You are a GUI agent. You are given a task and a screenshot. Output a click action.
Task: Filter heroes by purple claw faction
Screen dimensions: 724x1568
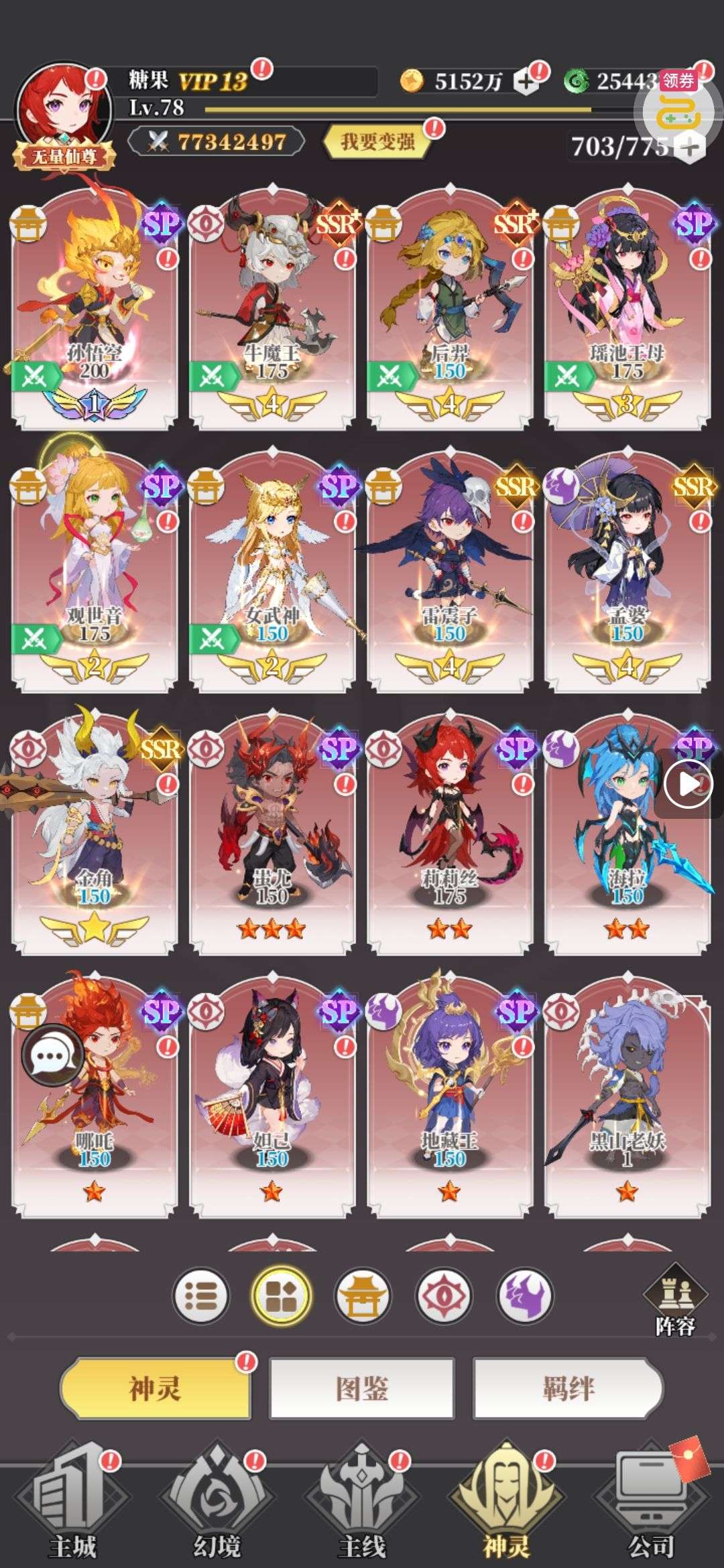point(525,1295)
